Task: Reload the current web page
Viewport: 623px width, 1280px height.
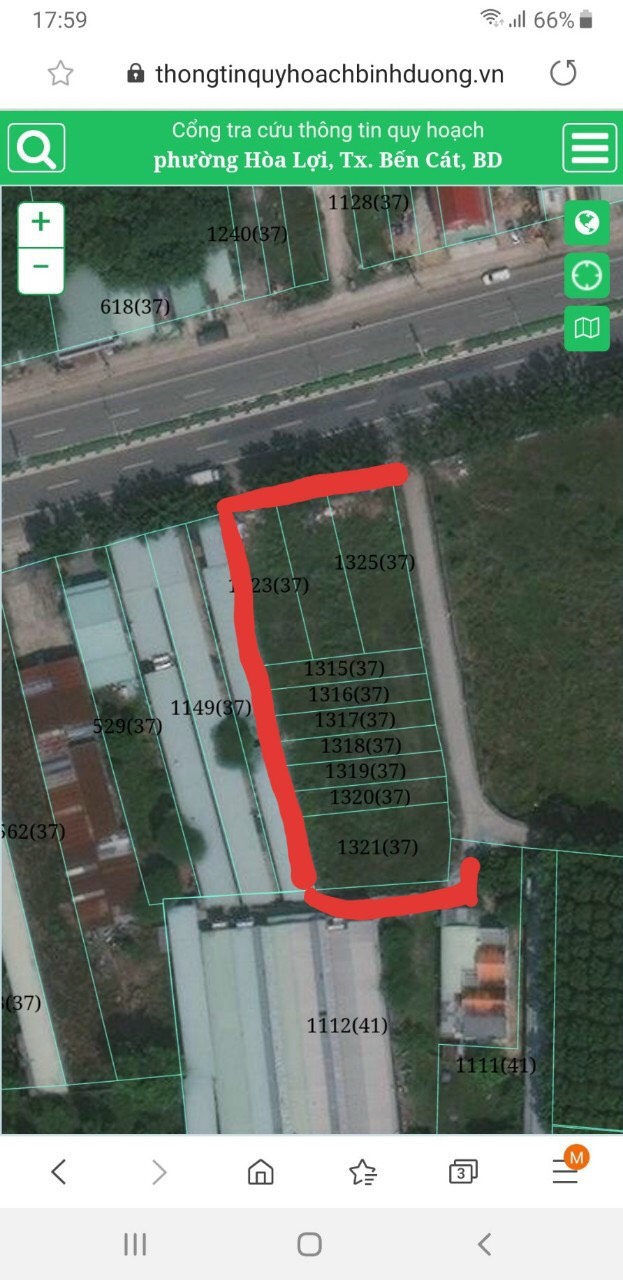Action: [563, 73]
